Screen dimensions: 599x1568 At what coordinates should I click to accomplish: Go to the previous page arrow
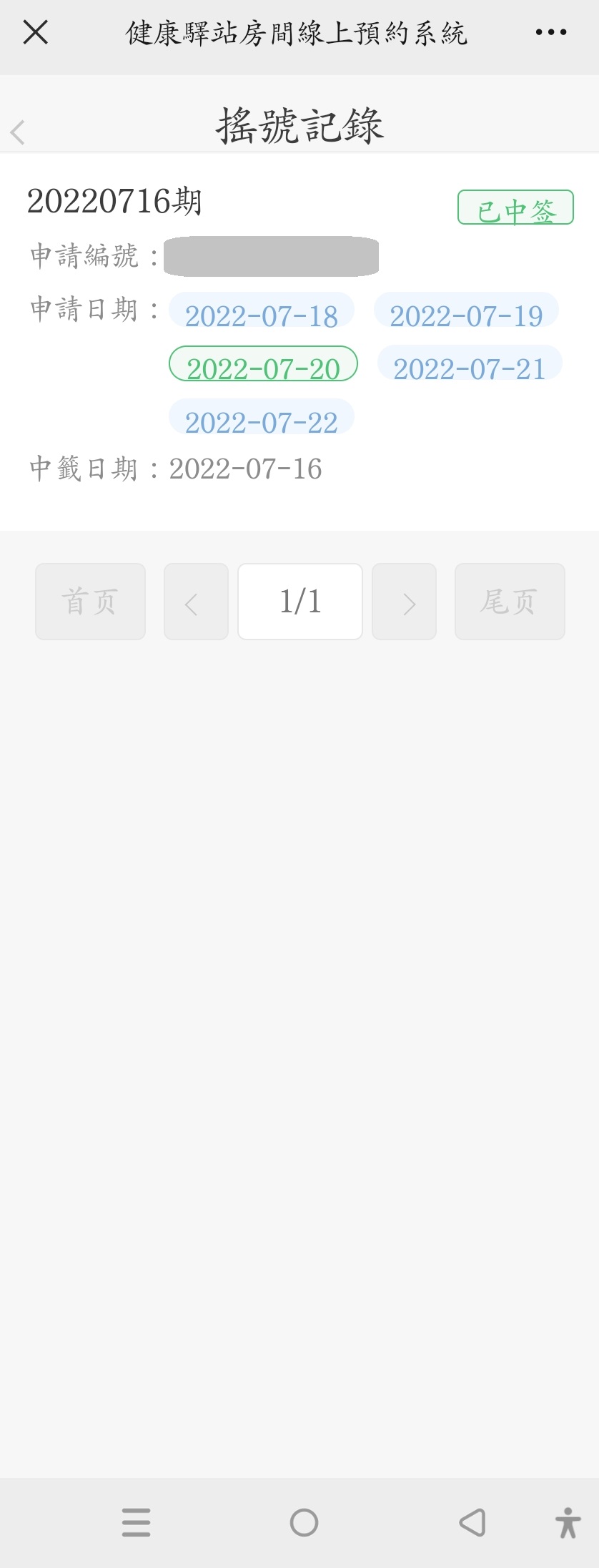[196, 602]
